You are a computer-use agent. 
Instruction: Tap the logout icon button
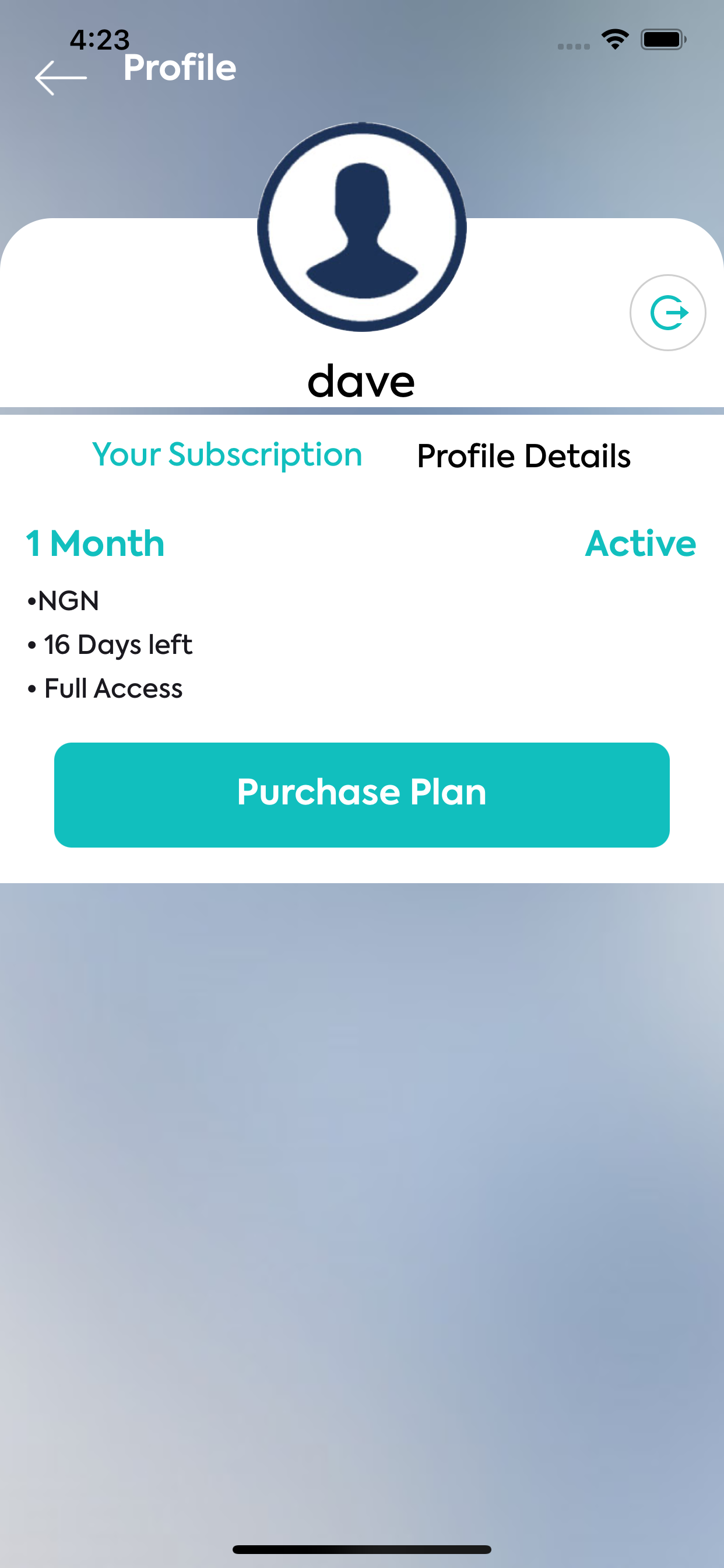click(x=667, y=313)
